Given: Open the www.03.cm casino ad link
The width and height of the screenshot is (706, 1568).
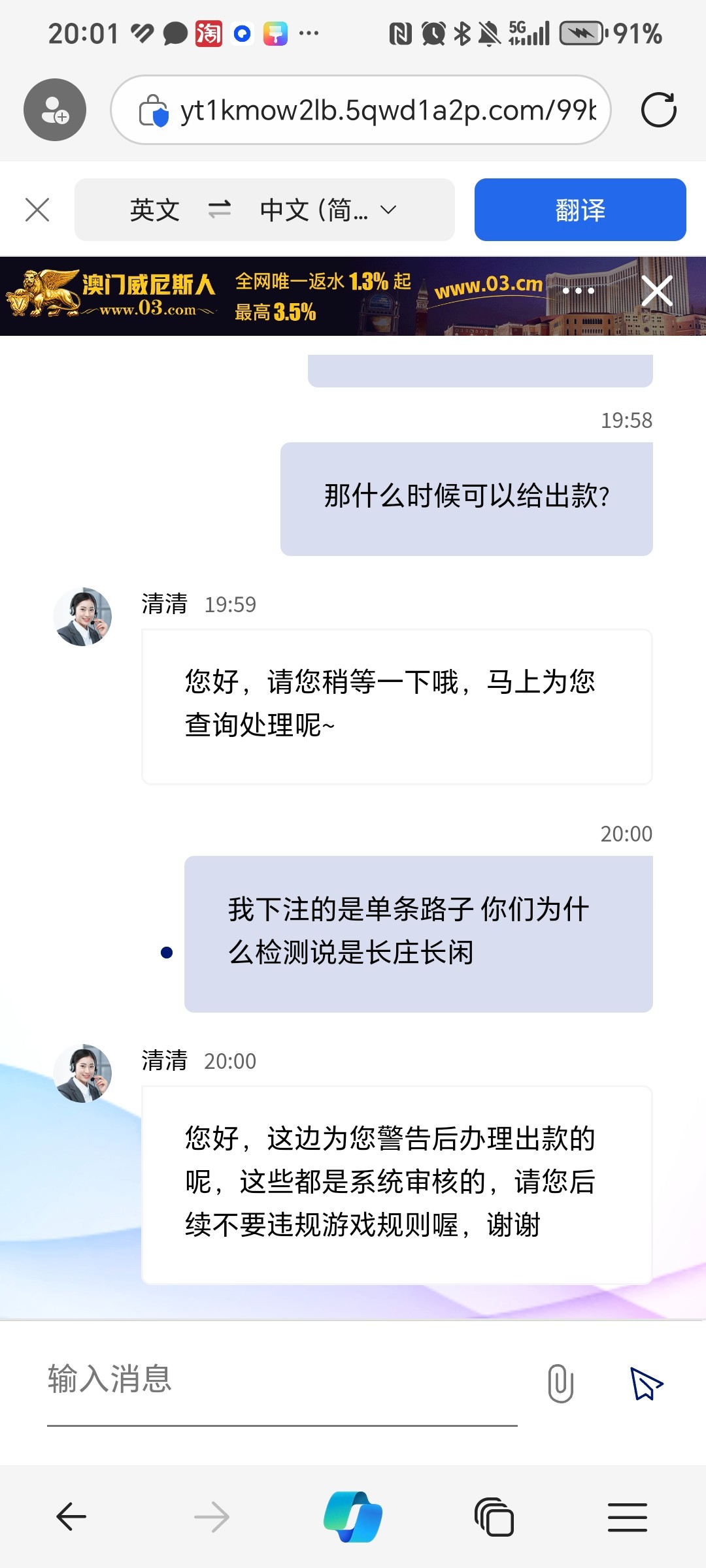Looking at the screenshot, I should [x=488, y=287].
